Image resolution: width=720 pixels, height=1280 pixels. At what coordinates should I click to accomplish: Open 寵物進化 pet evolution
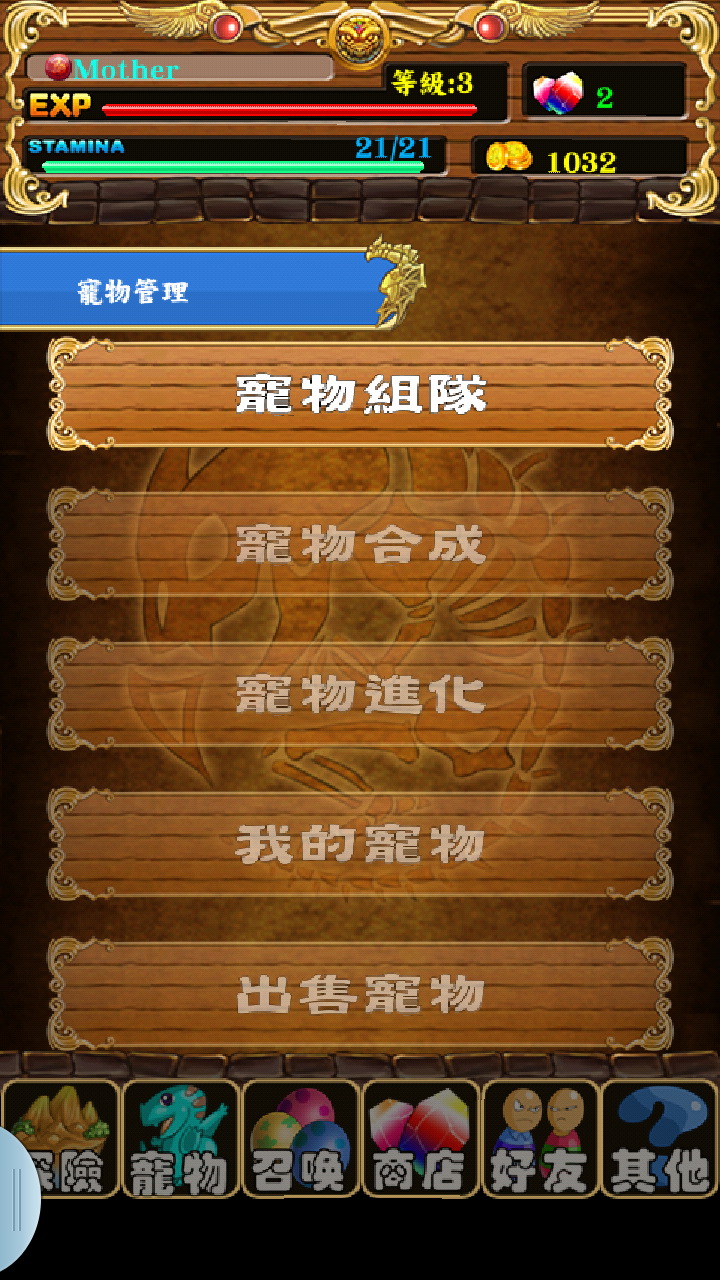[360, 694]
